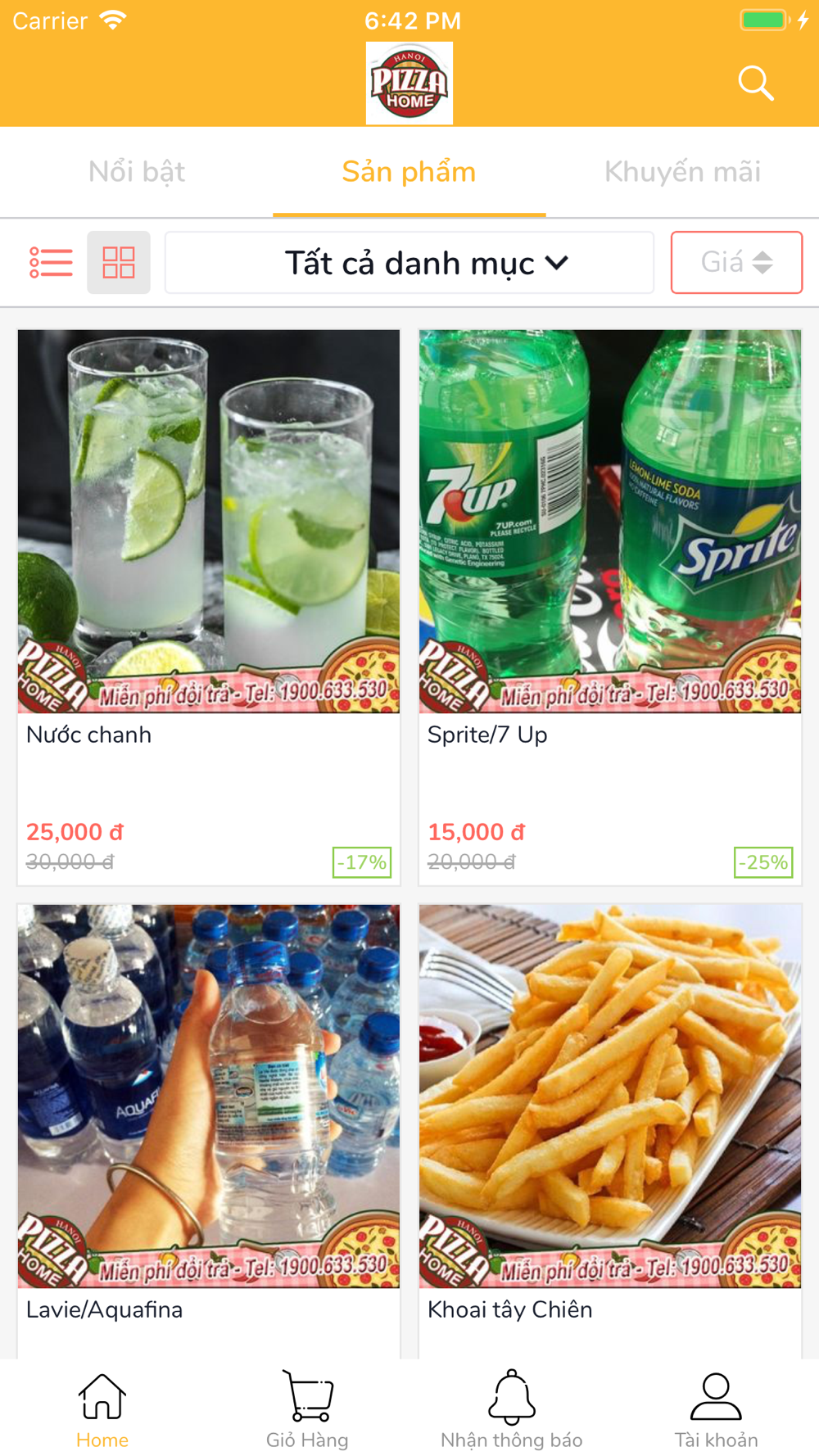Select the Sản phẩm tab
Viewport: 819px width, 1456px height.
(409, 172)
